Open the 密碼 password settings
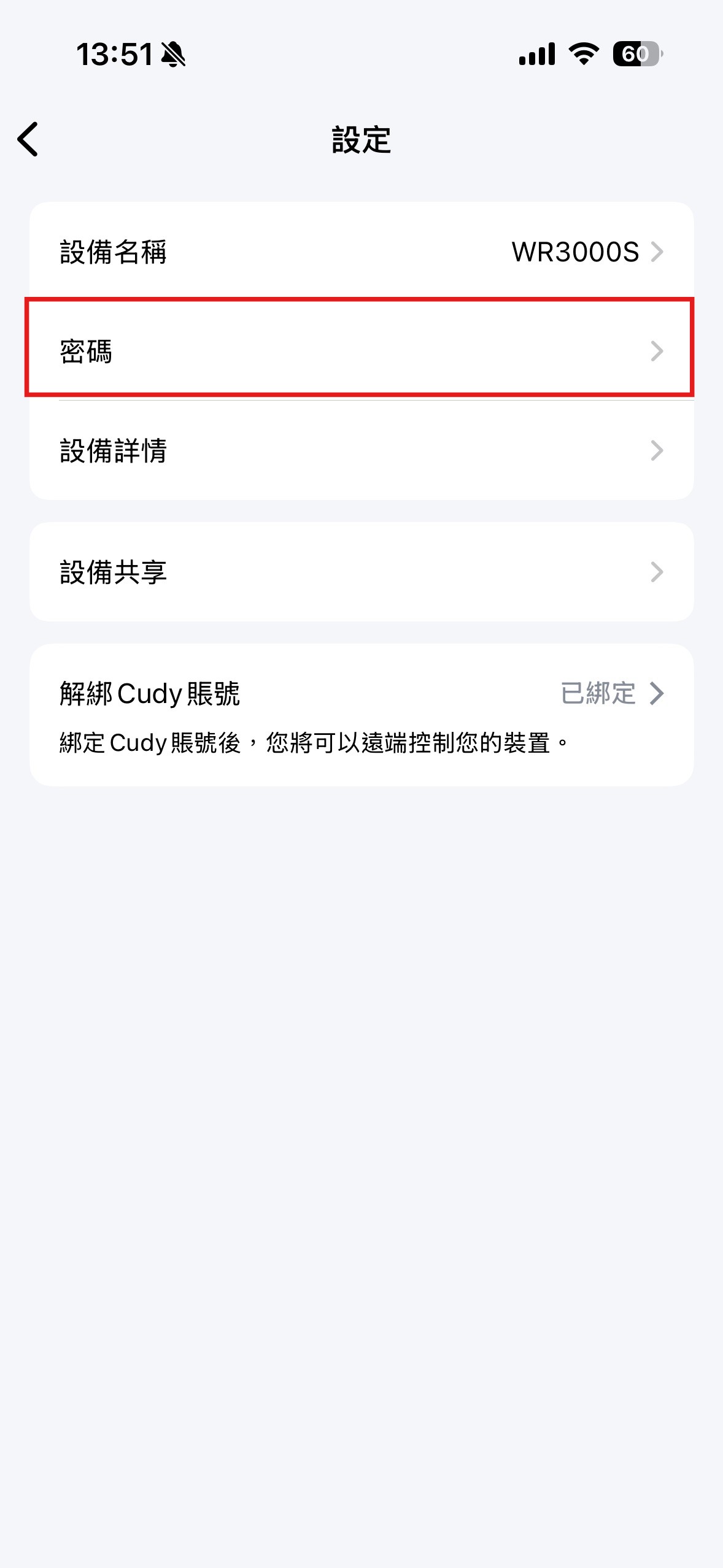The image size is (723, 1568). (x=361, y=352)
